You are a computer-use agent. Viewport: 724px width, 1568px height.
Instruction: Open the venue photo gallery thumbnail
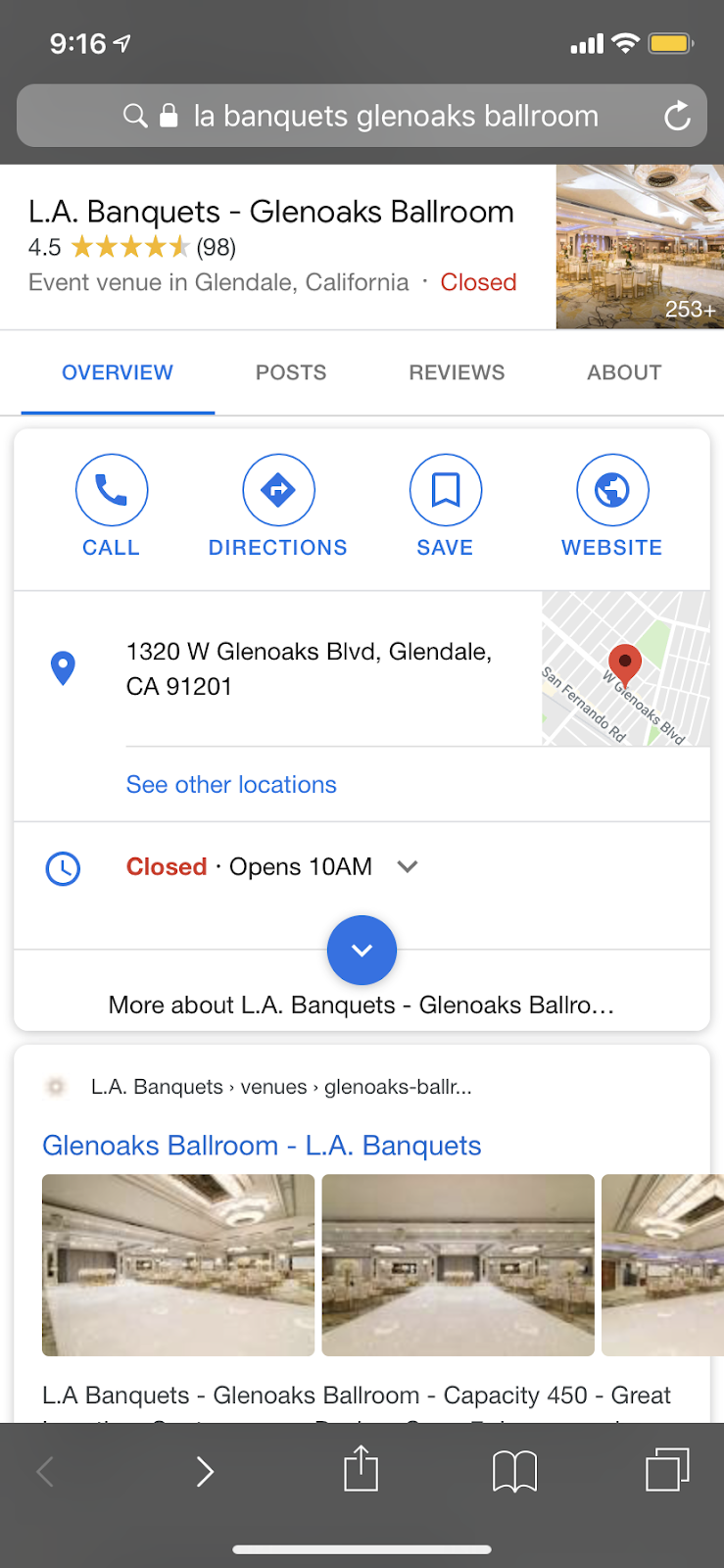(639, 247)
